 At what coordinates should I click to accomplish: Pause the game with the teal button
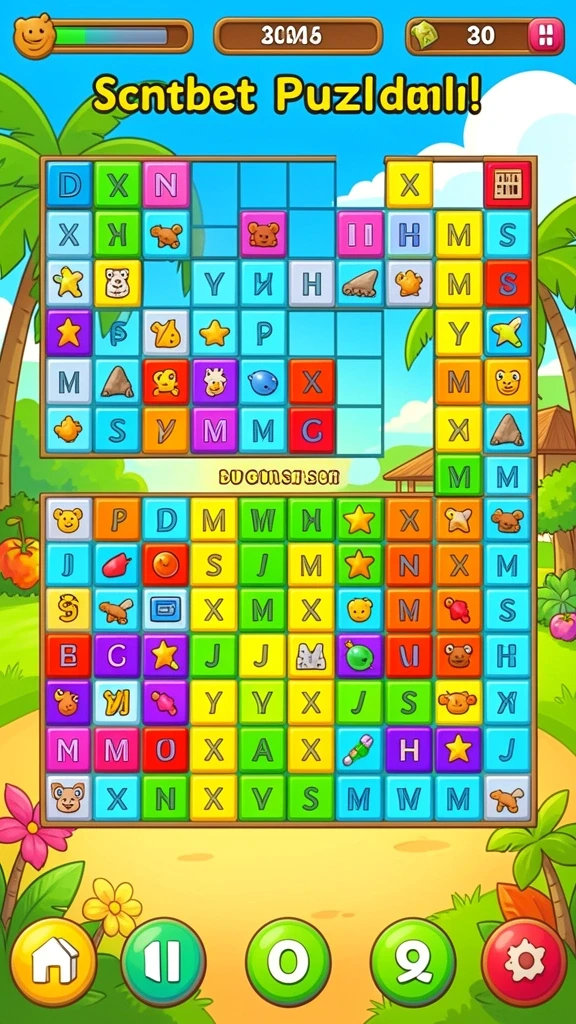[x=163, y=961]
